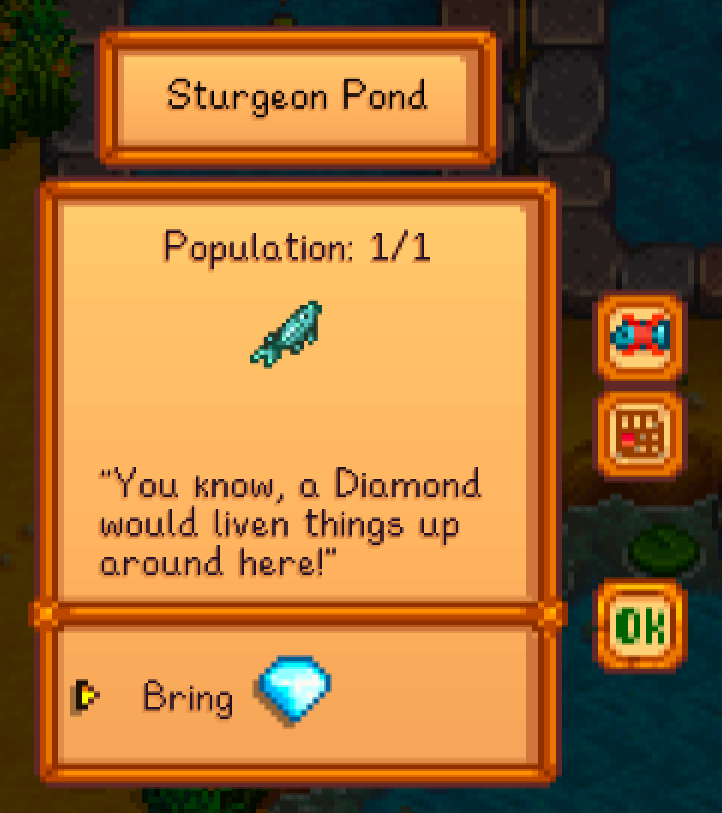
Task: Empty the Sturgeon Pond with the red X fish icon
Action: (640, 337)
